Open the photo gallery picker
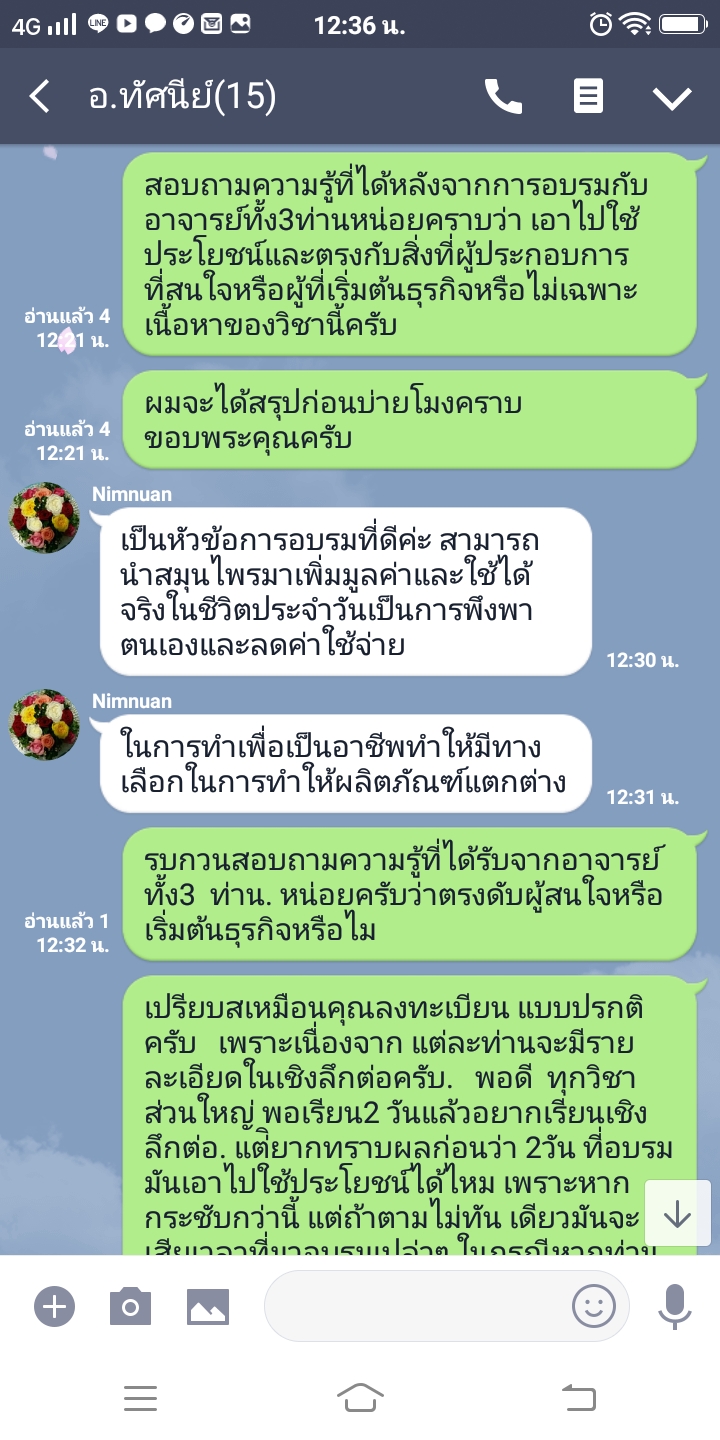Screen dimensions: 720x1440 tap(208, 1306)
